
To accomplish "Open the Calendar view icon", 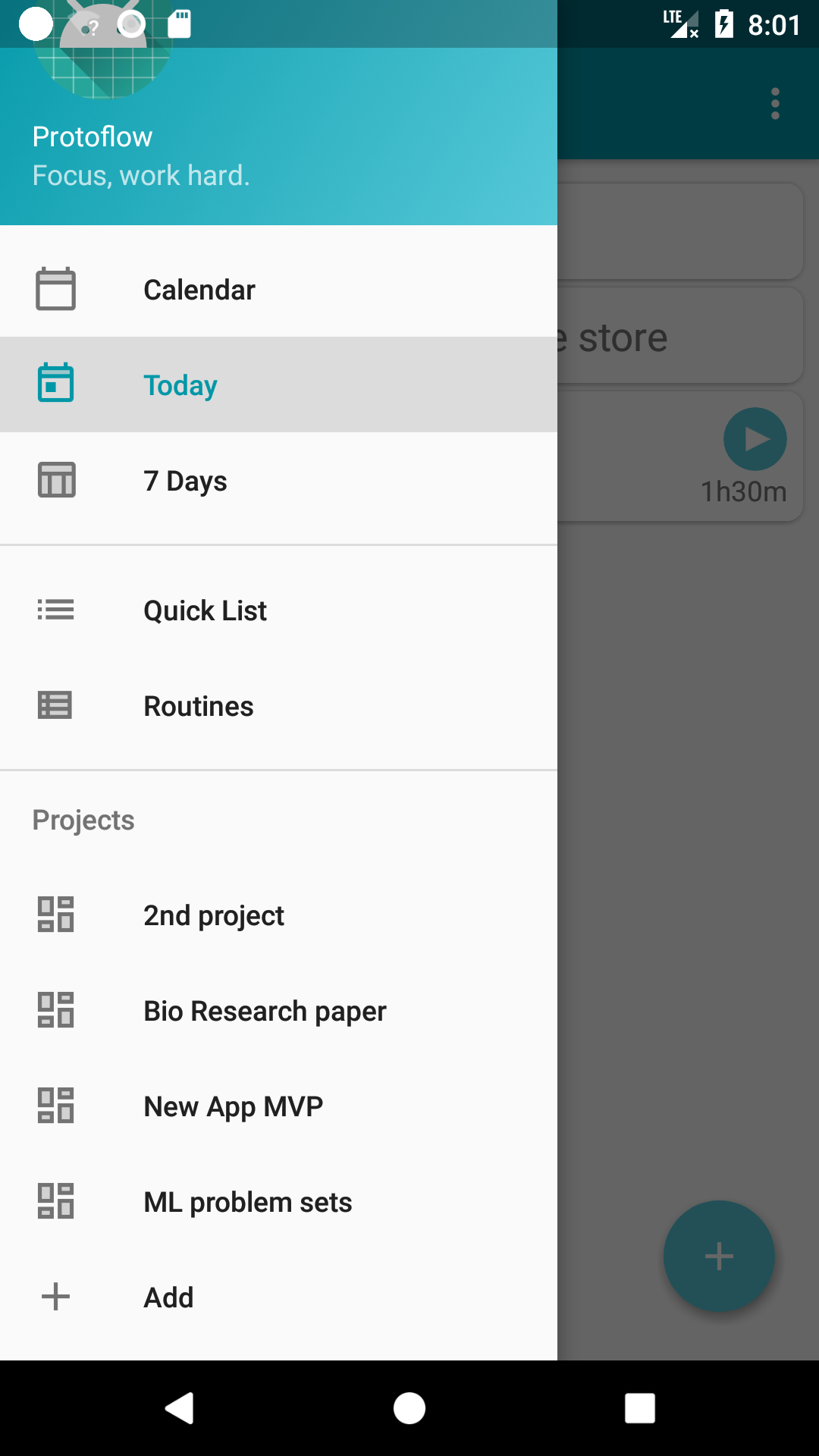I will point(55,288).
